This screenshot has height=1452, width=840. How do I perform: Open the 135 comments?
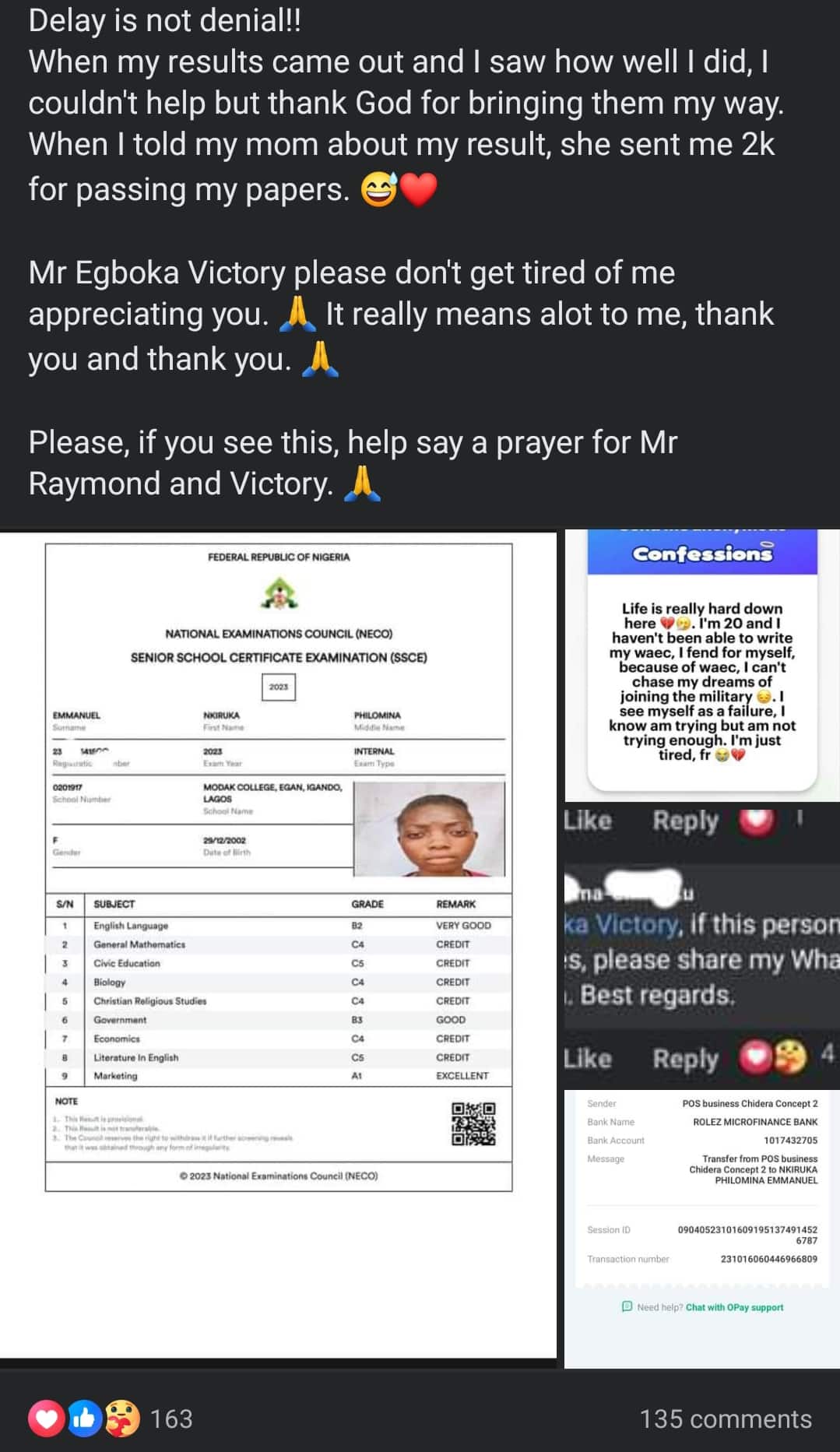(725, 1419)
